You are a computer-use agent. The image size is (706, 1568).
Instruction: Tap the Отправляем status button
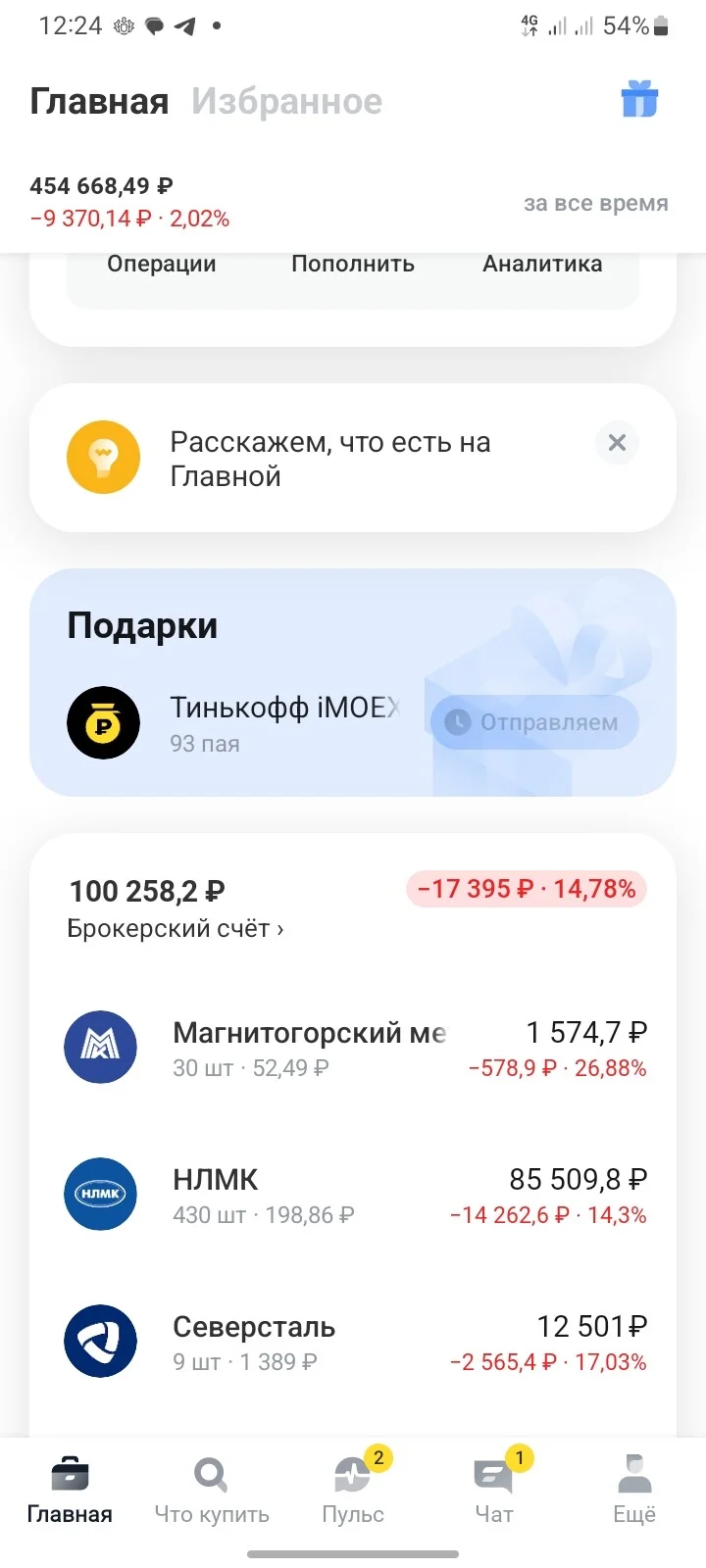534,722
